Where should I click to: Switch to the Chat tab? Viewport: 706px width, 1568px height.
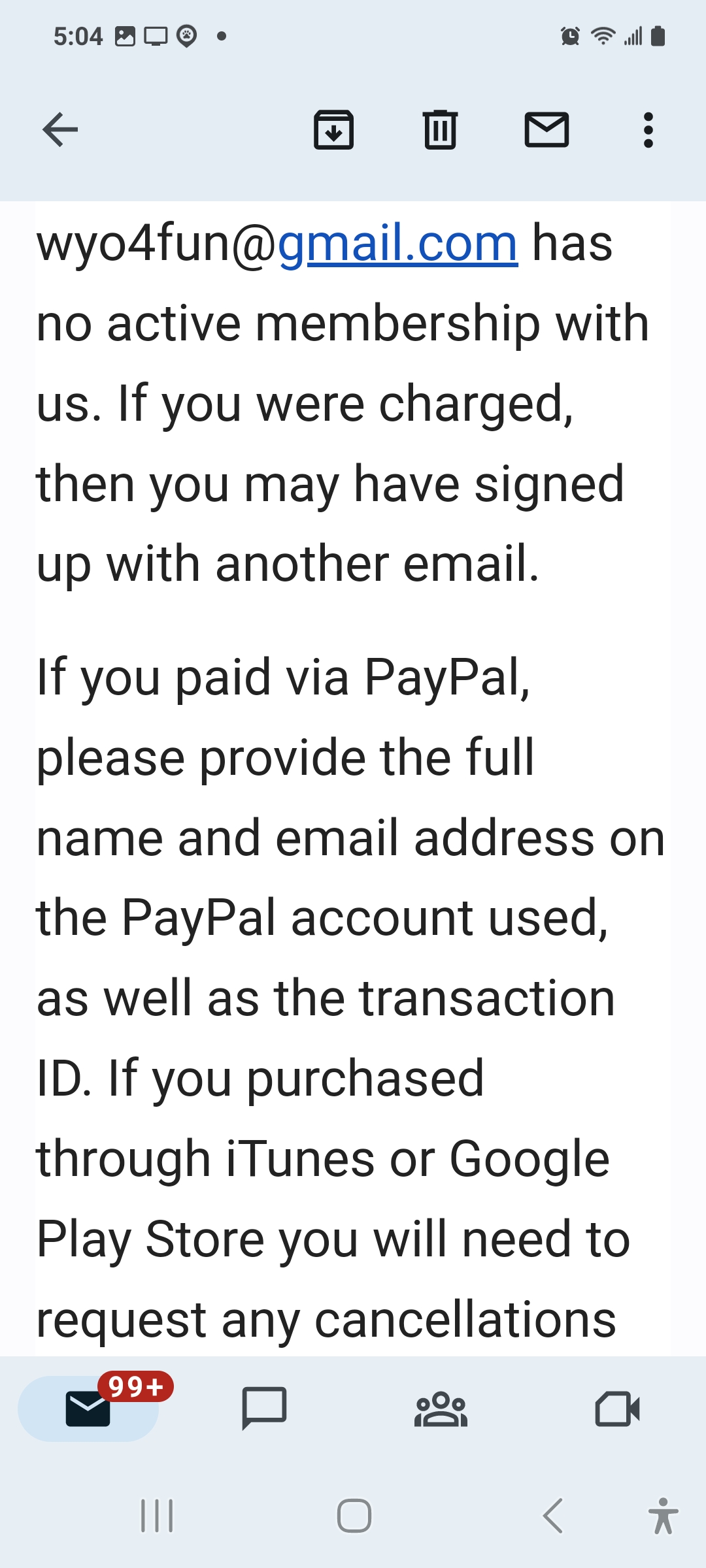tap(264, 1408)
